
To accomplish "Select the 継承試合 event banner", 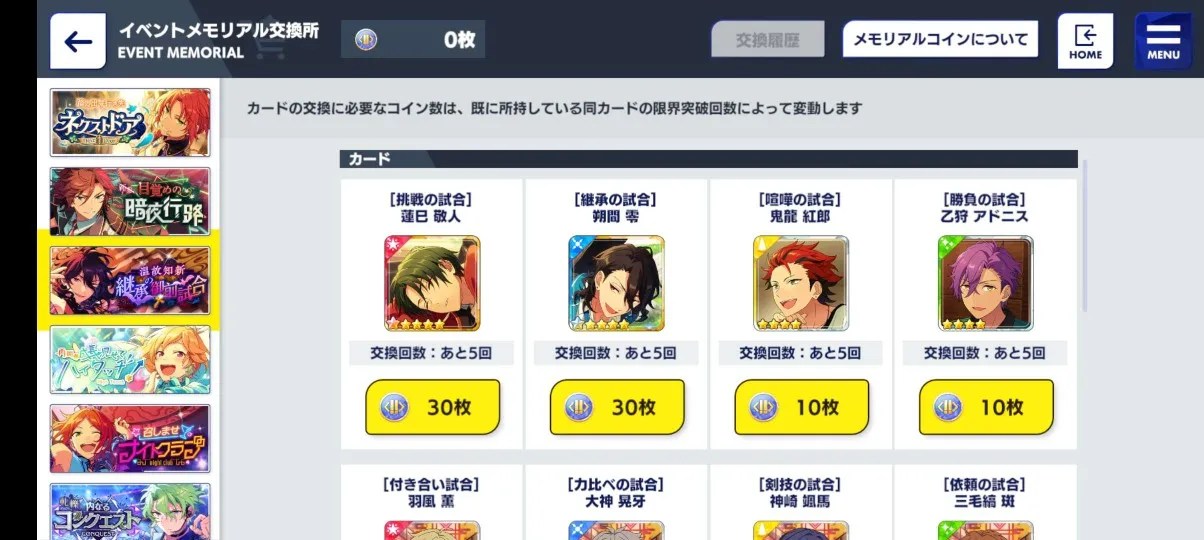I will 130,281.
